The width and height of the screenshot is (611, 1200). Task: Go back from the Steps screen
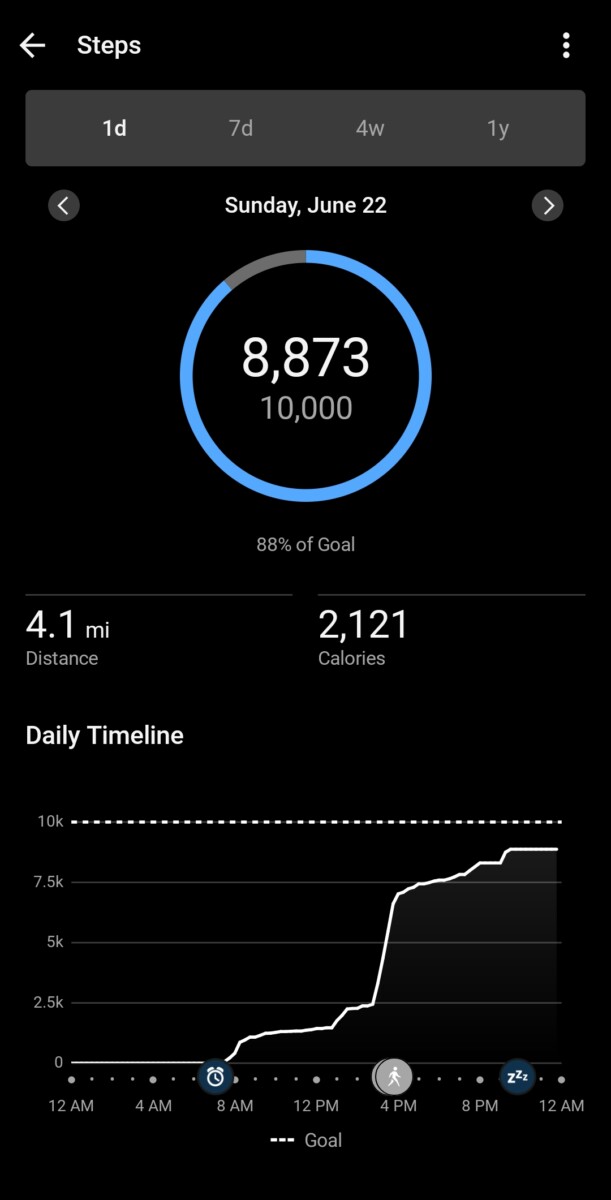coord(33,45)
